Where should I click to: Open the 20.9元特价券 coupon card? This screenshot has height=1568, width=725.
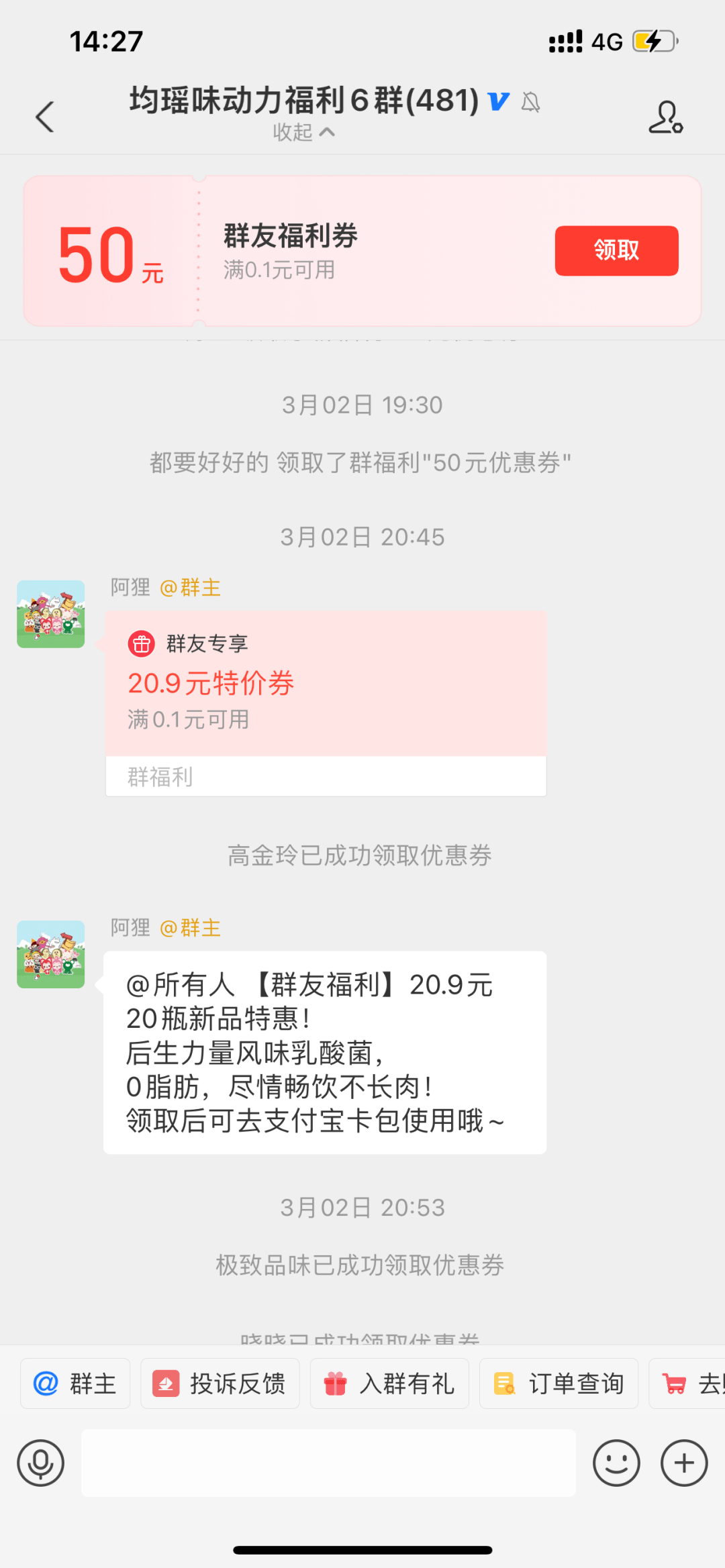coord(326,684)
